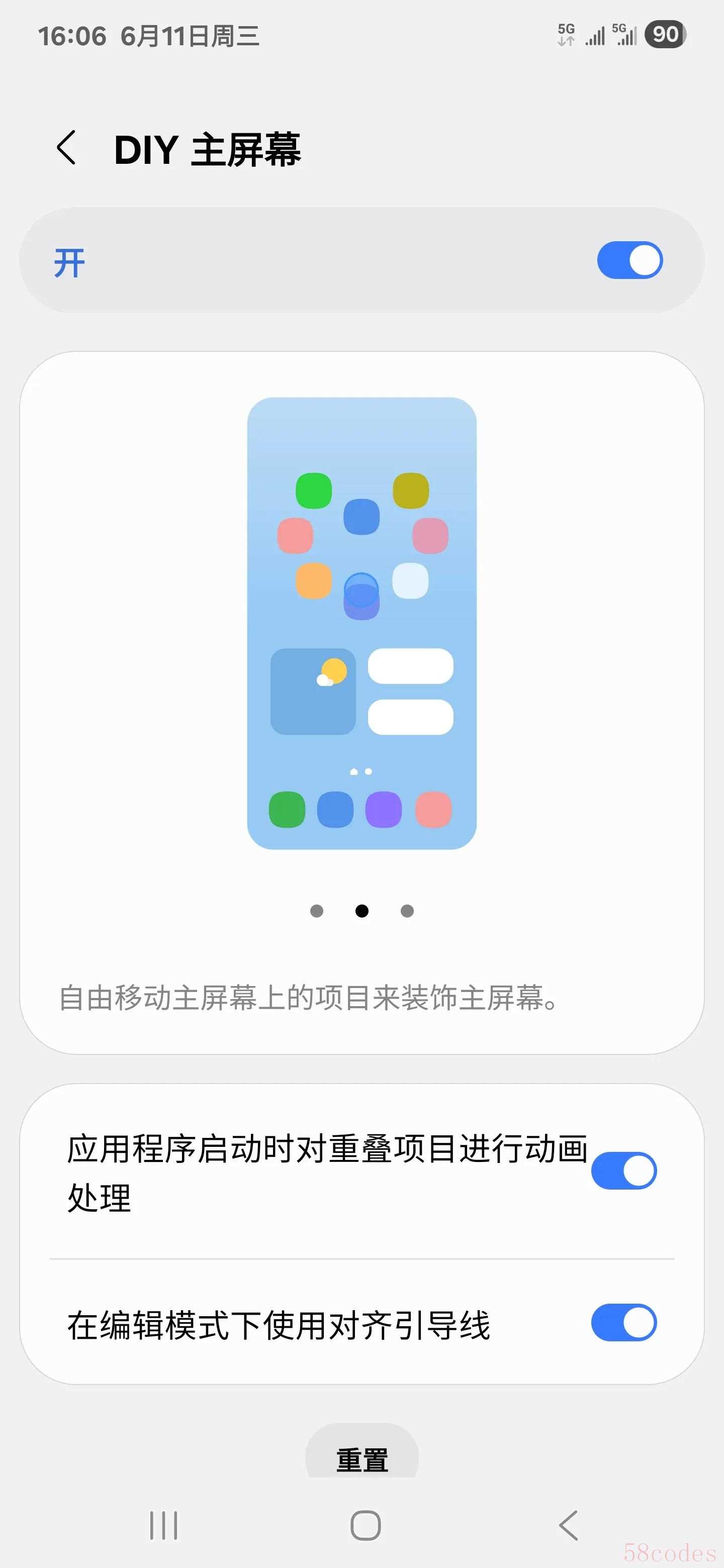
Task: Turn off the 开 master switch
Action: [629, 260]
